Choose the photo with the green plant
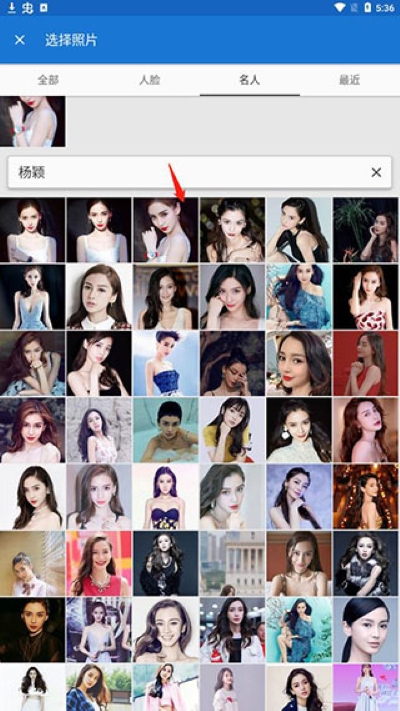This screenshot has height=711, width=400. coord(366,229)
